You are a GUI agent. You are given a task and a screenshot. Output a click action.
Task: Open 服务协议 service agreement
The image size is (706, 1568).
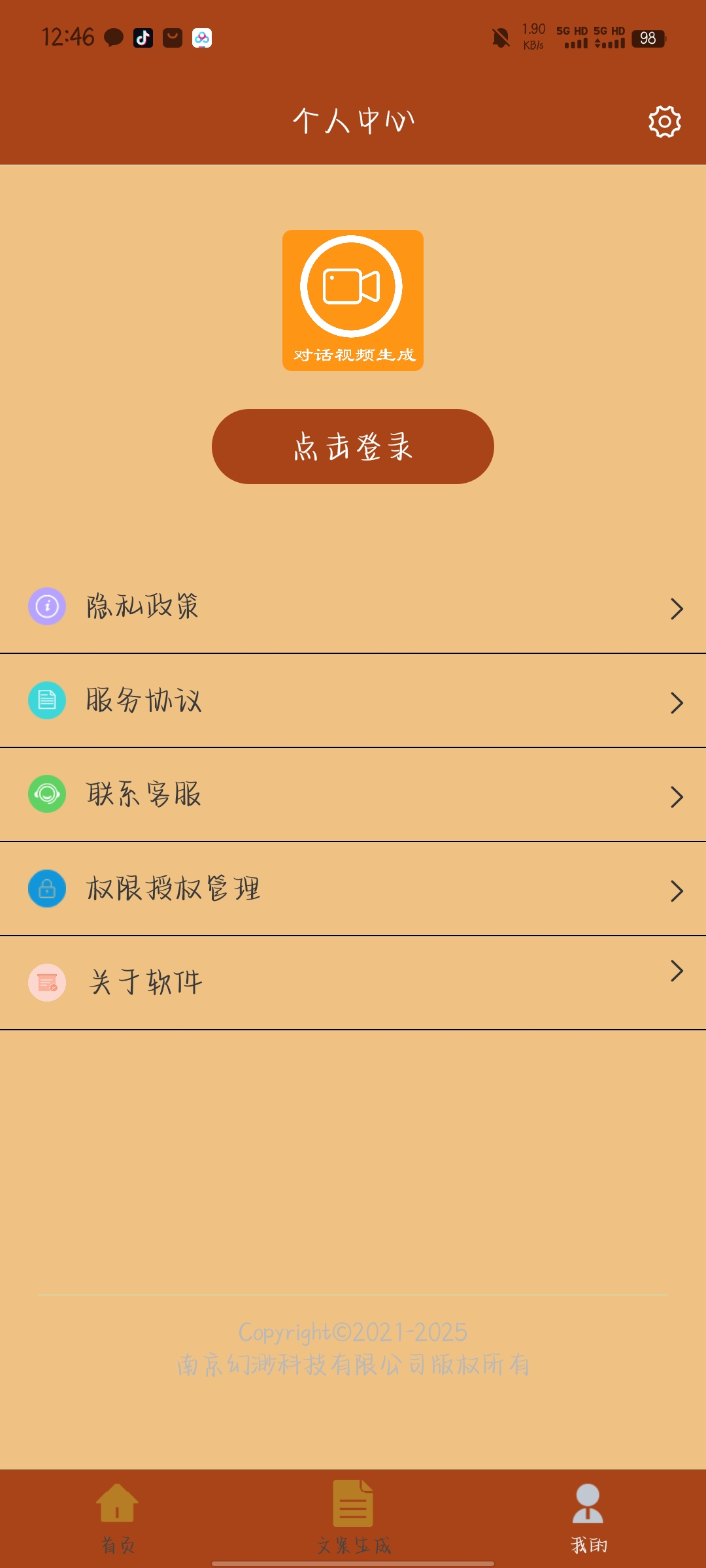353,701
